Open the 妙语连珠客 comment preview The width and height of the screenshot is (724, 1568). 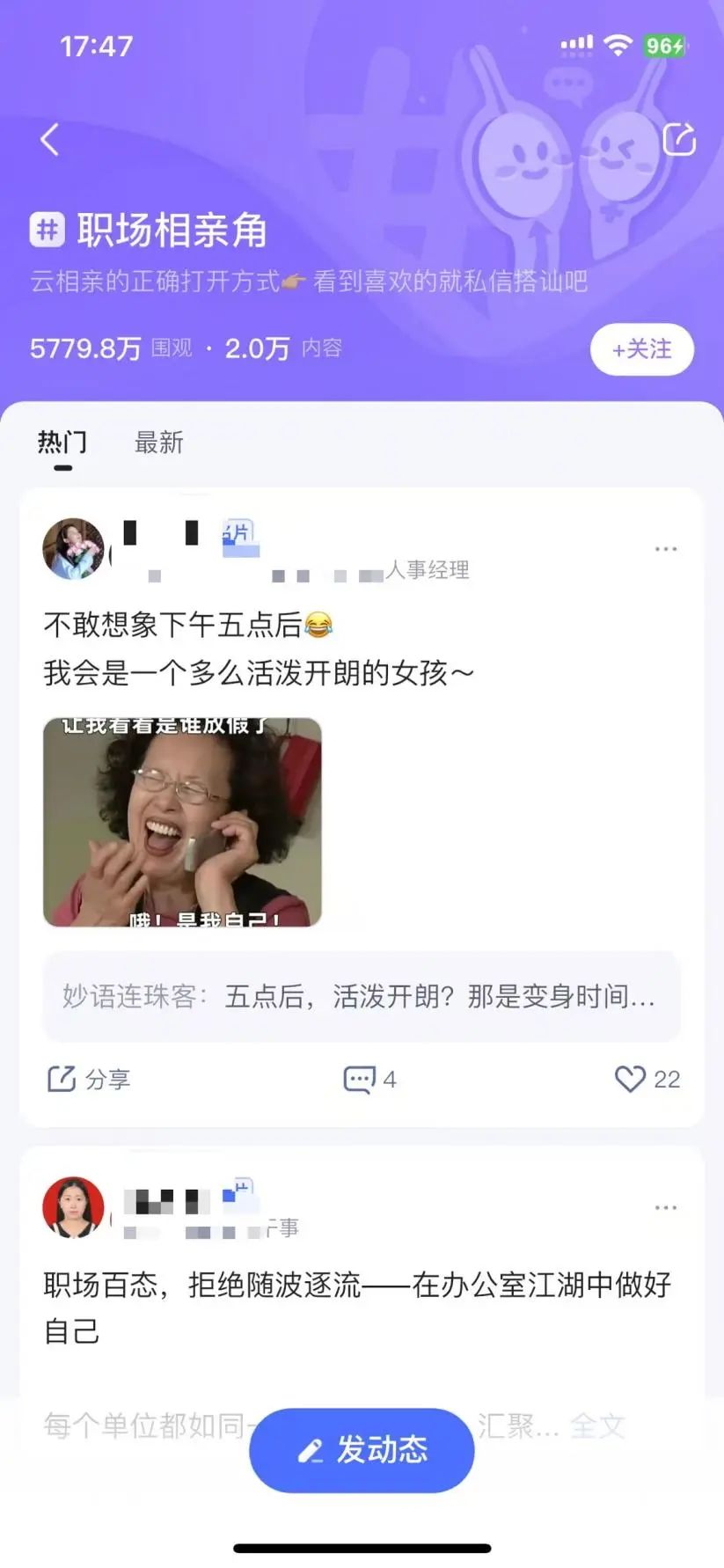361,996
